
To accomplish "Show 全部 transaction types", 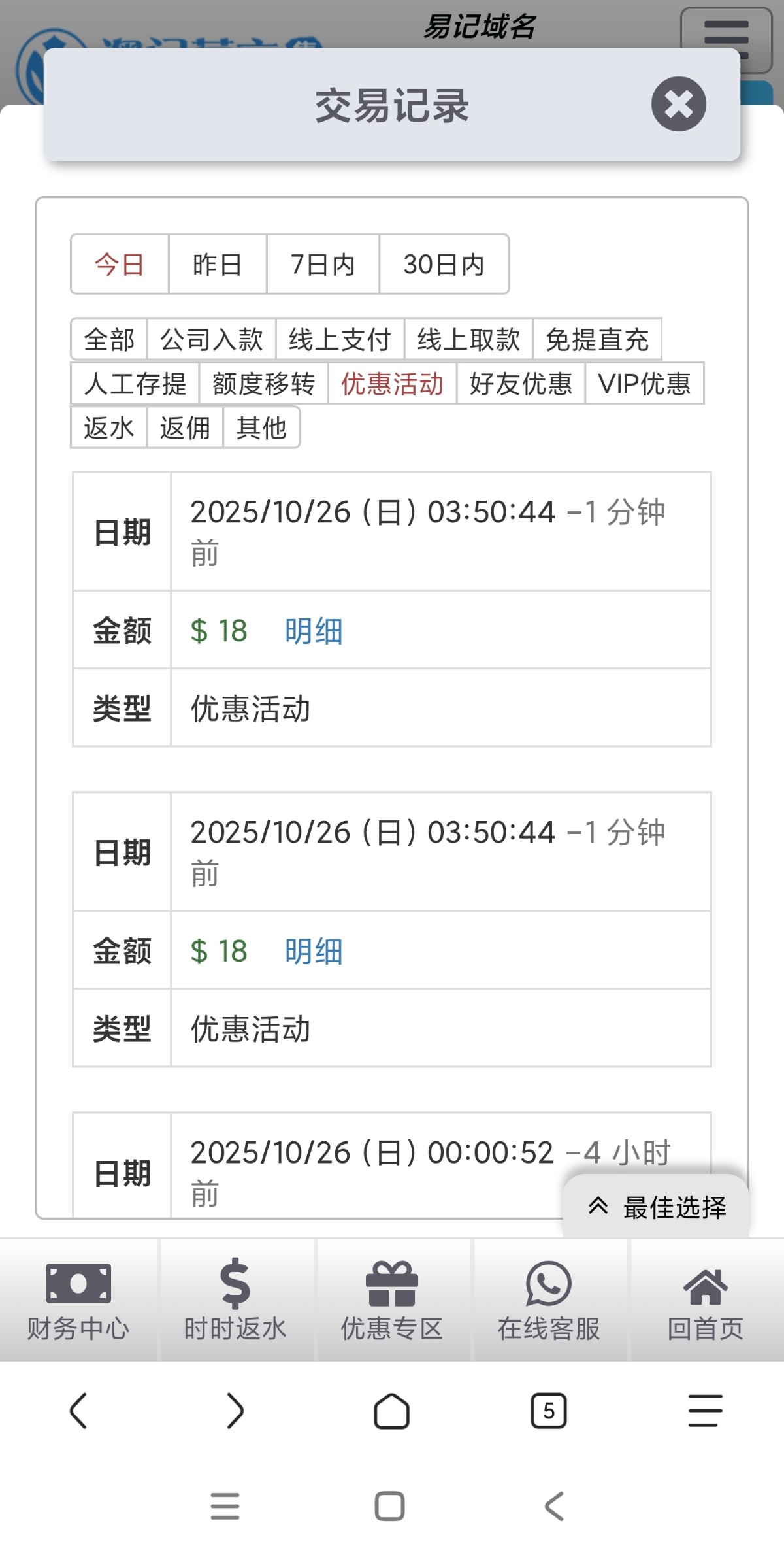I will coord(109,339).
